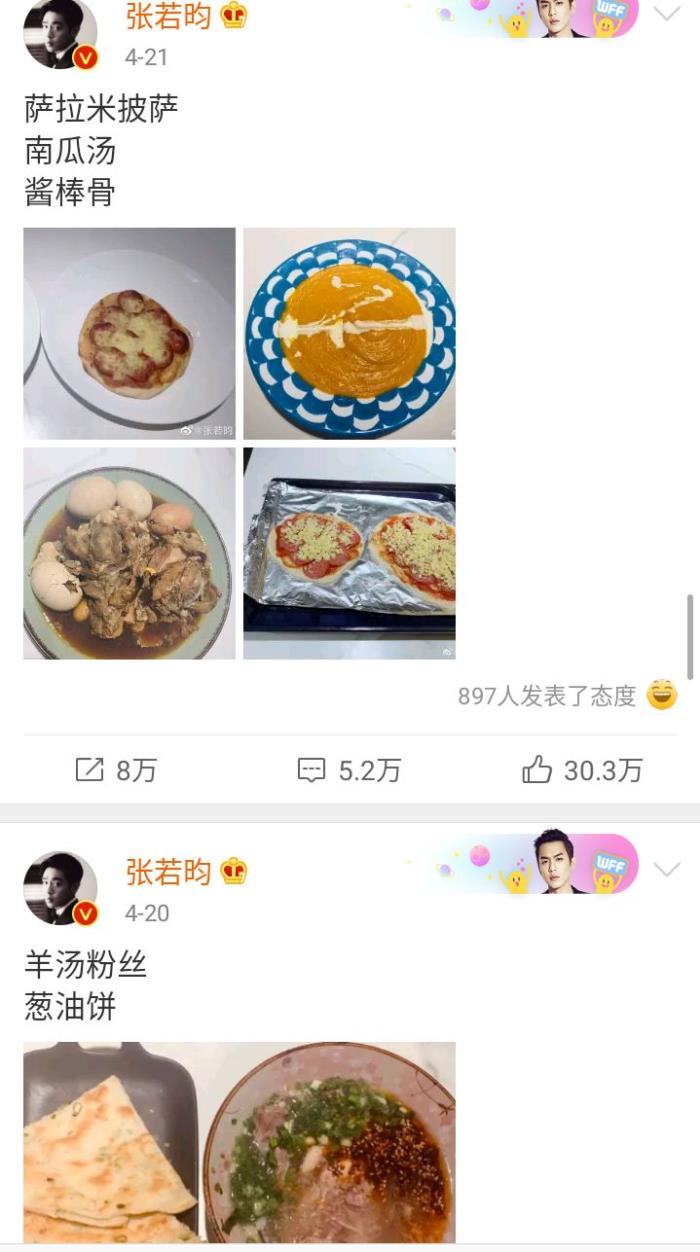Open the pumpkin soup photo
This screenshot has width=700, height=1252.
coord(349,333)
